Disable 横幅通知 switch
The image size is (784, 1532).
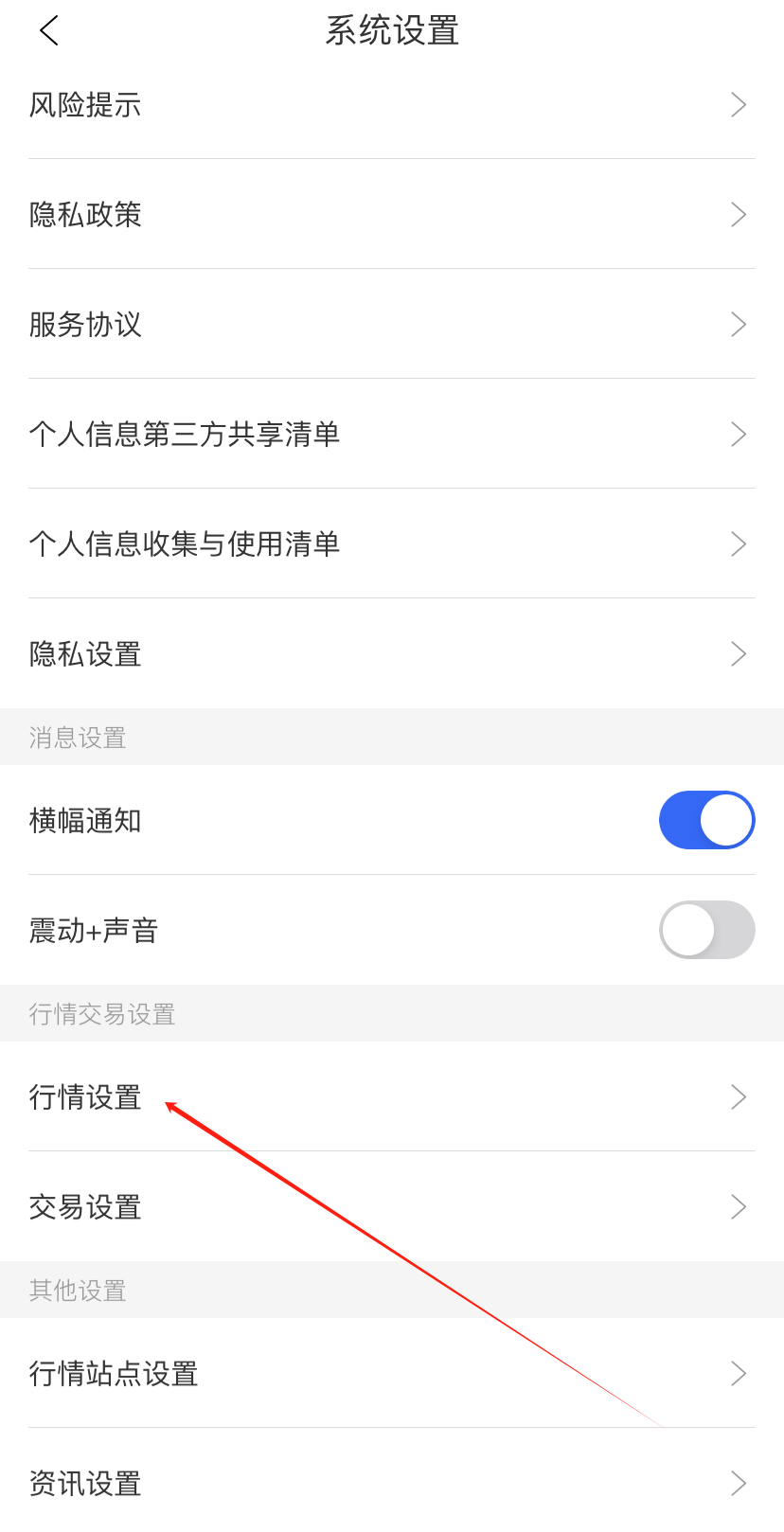706,820
